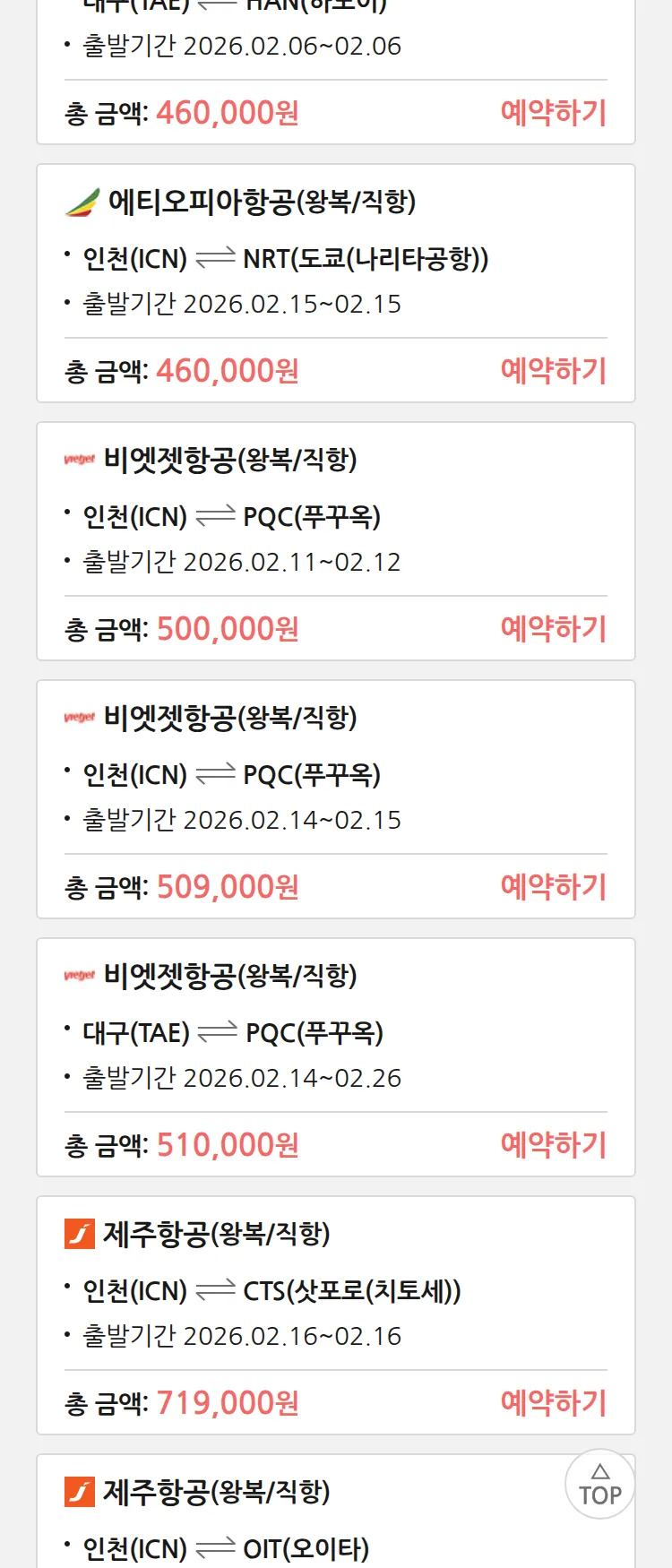672x1568 pixels.
Task: Tap 예약하기 for the 대구 to 하노이 flight
Action: tap(553, 113)
